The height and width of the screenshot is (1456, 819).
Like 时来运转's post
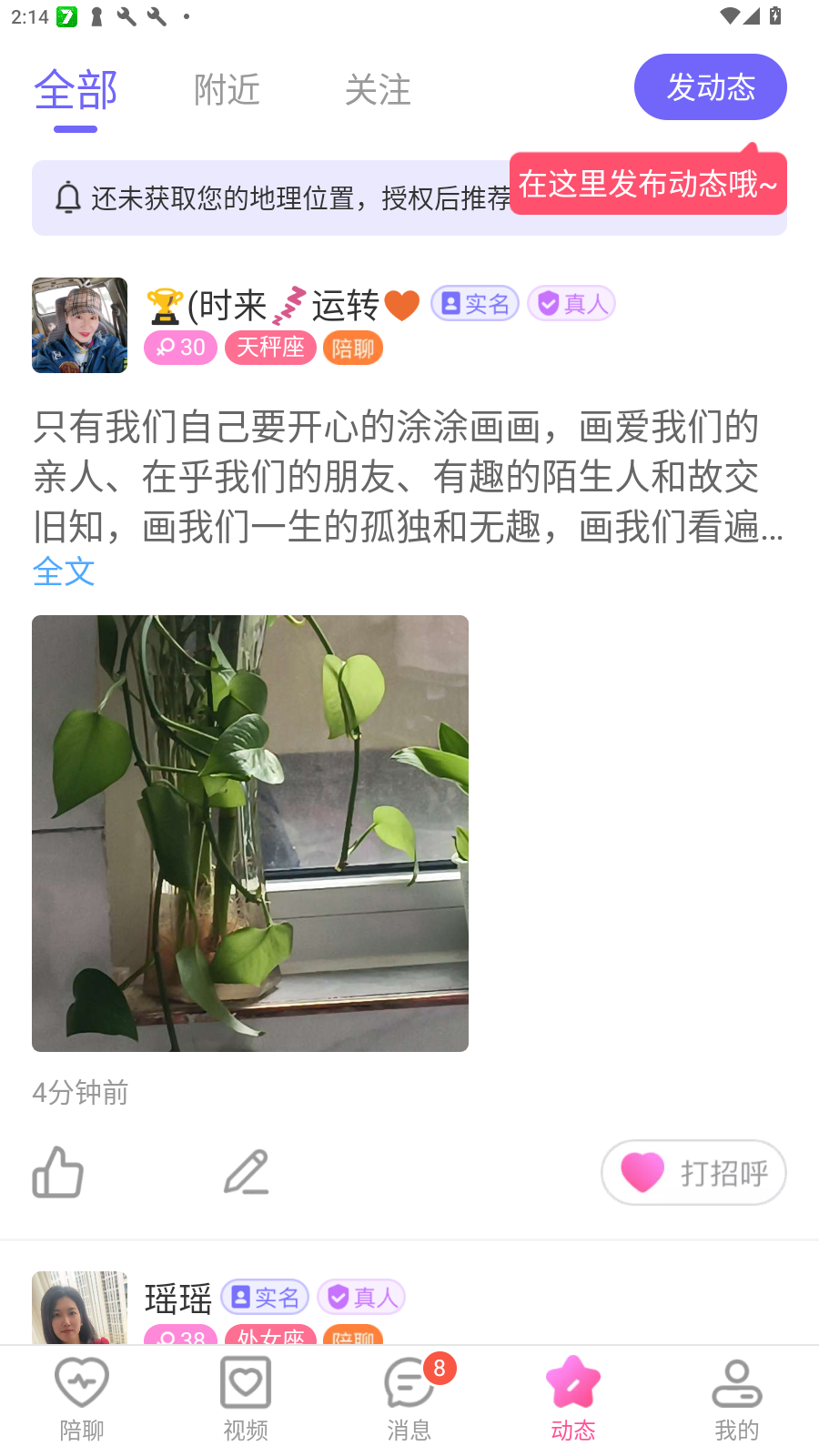click(58, 1172)
